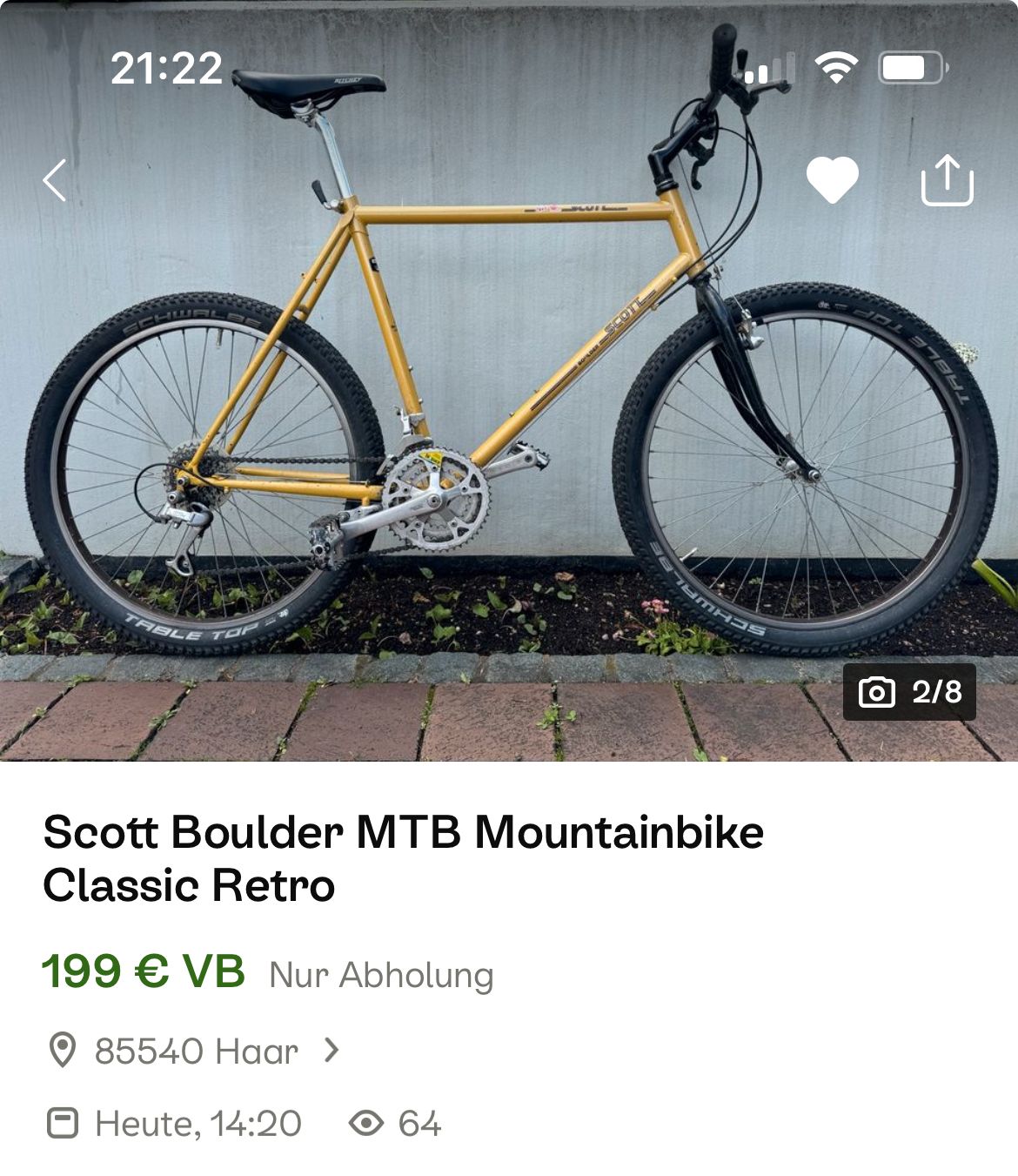Open the location 85540 Haar
Image resolution: width=1018 pixels, height=1176 pixels.
[197, 1051]
